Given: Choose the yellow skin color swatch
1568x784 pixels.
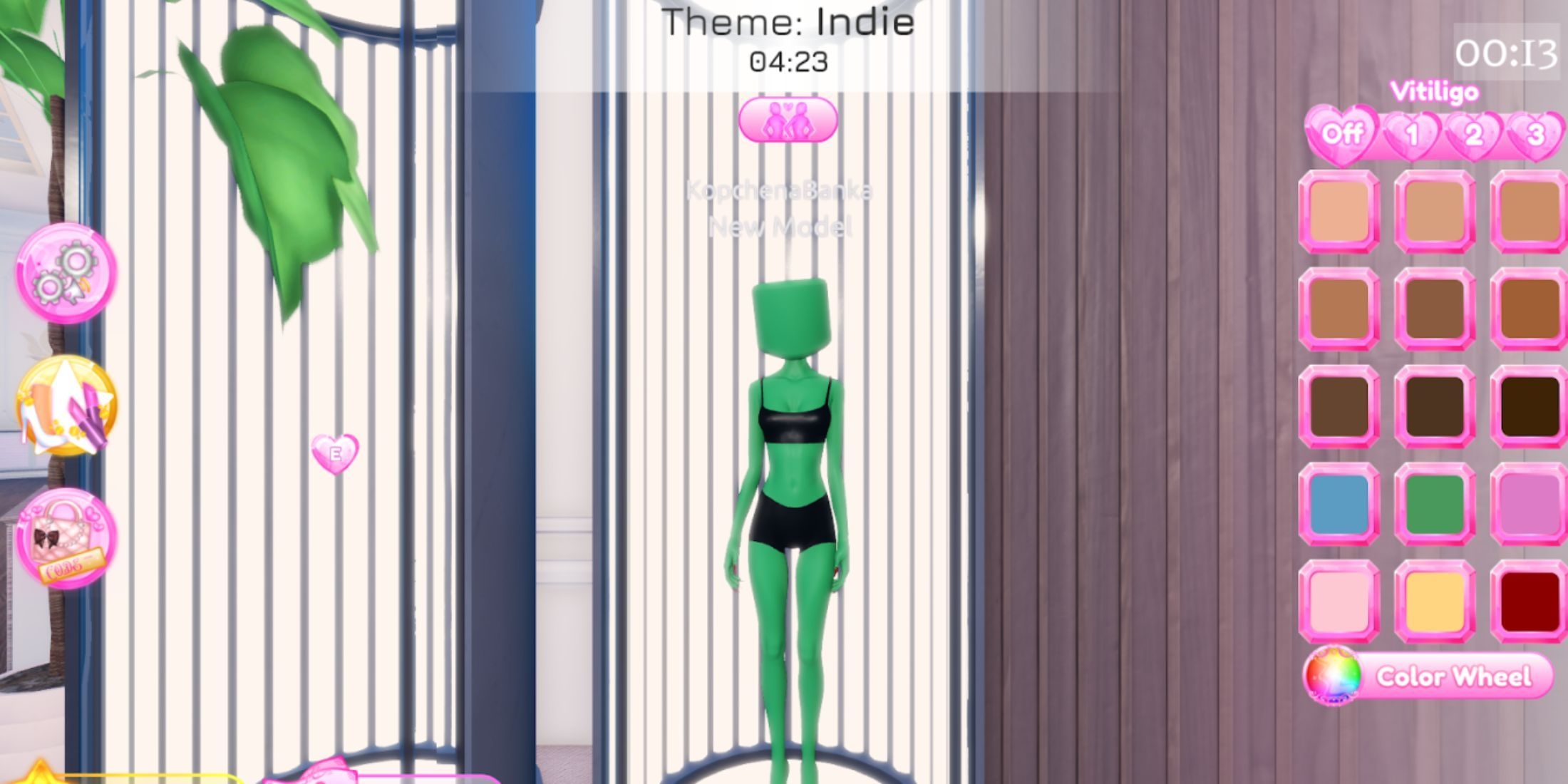Looking at the screenshot, I should pyautogui.click(x=1434, y=602).
